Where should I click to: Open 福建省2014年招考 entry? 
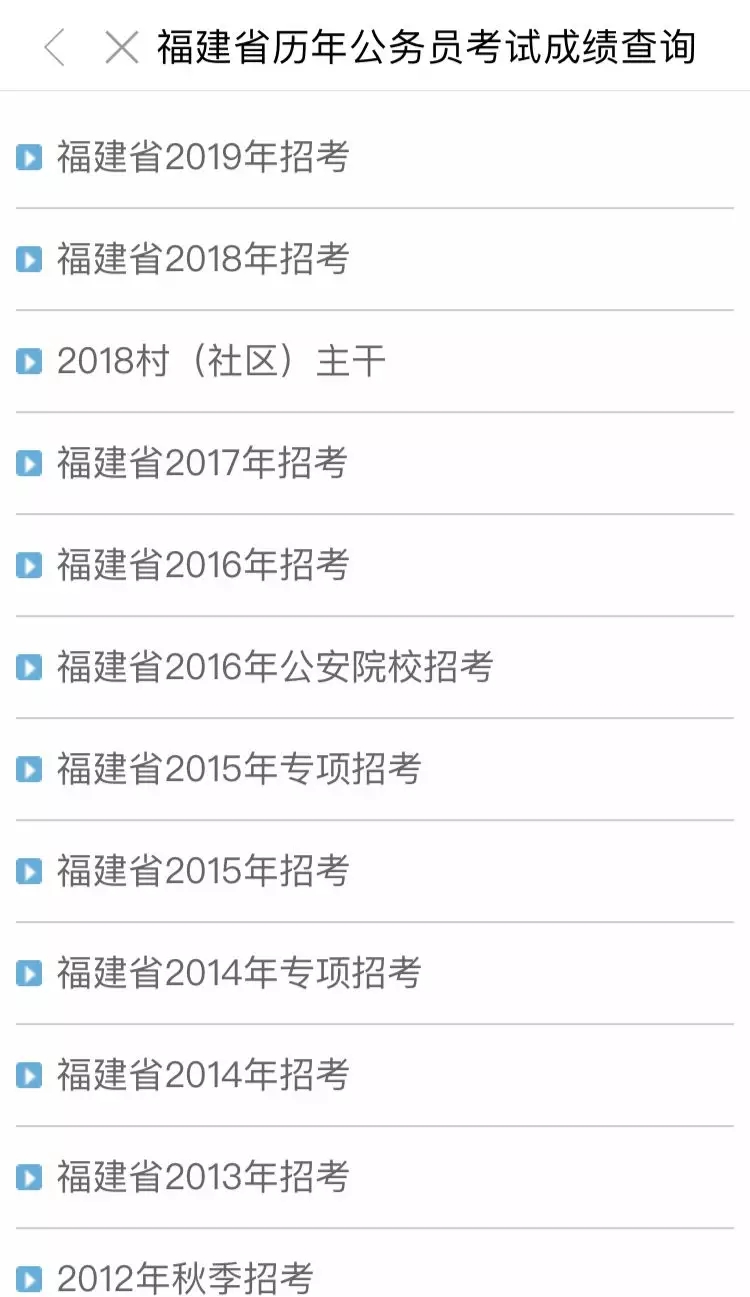pos(202,1076)
